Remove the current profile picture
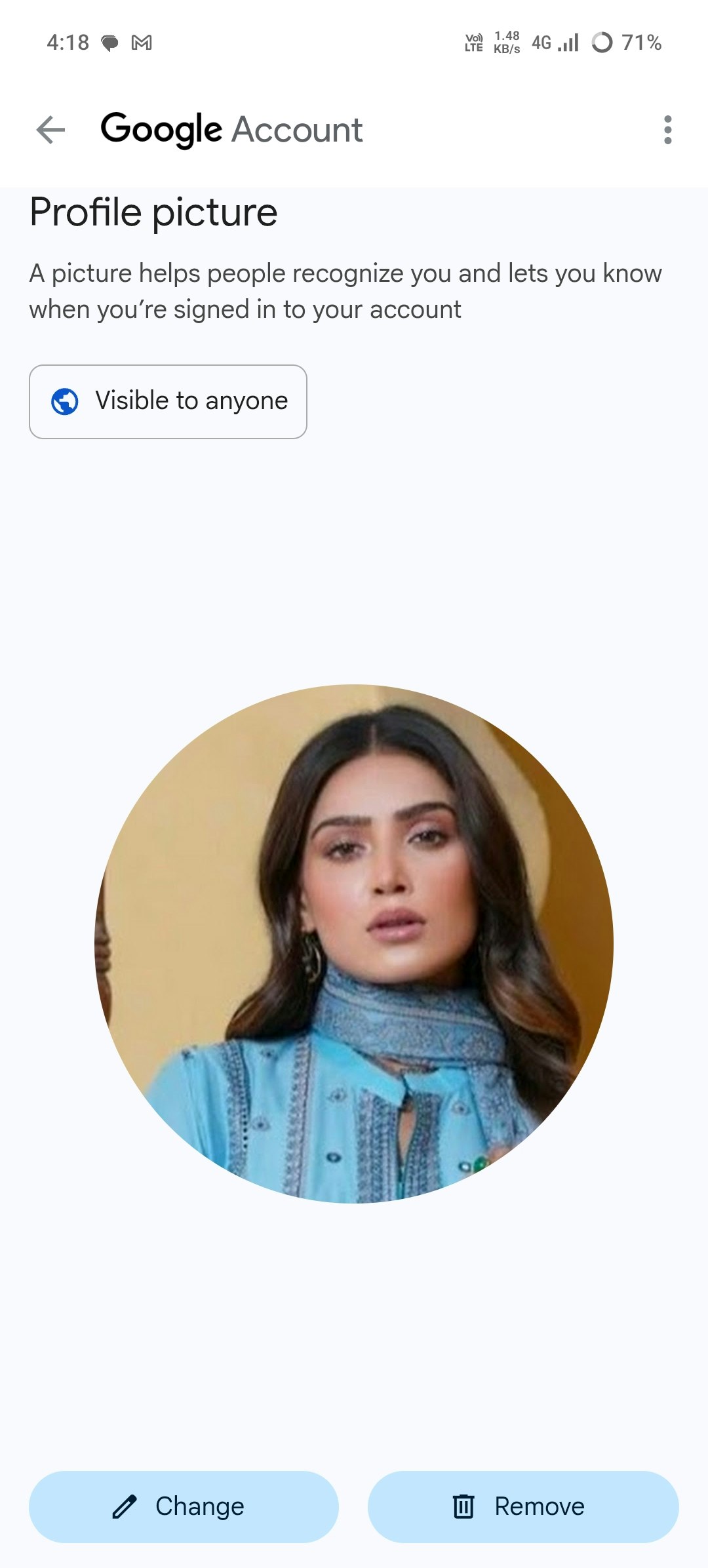This screenshot has height=1568, width=708. 523,1506
